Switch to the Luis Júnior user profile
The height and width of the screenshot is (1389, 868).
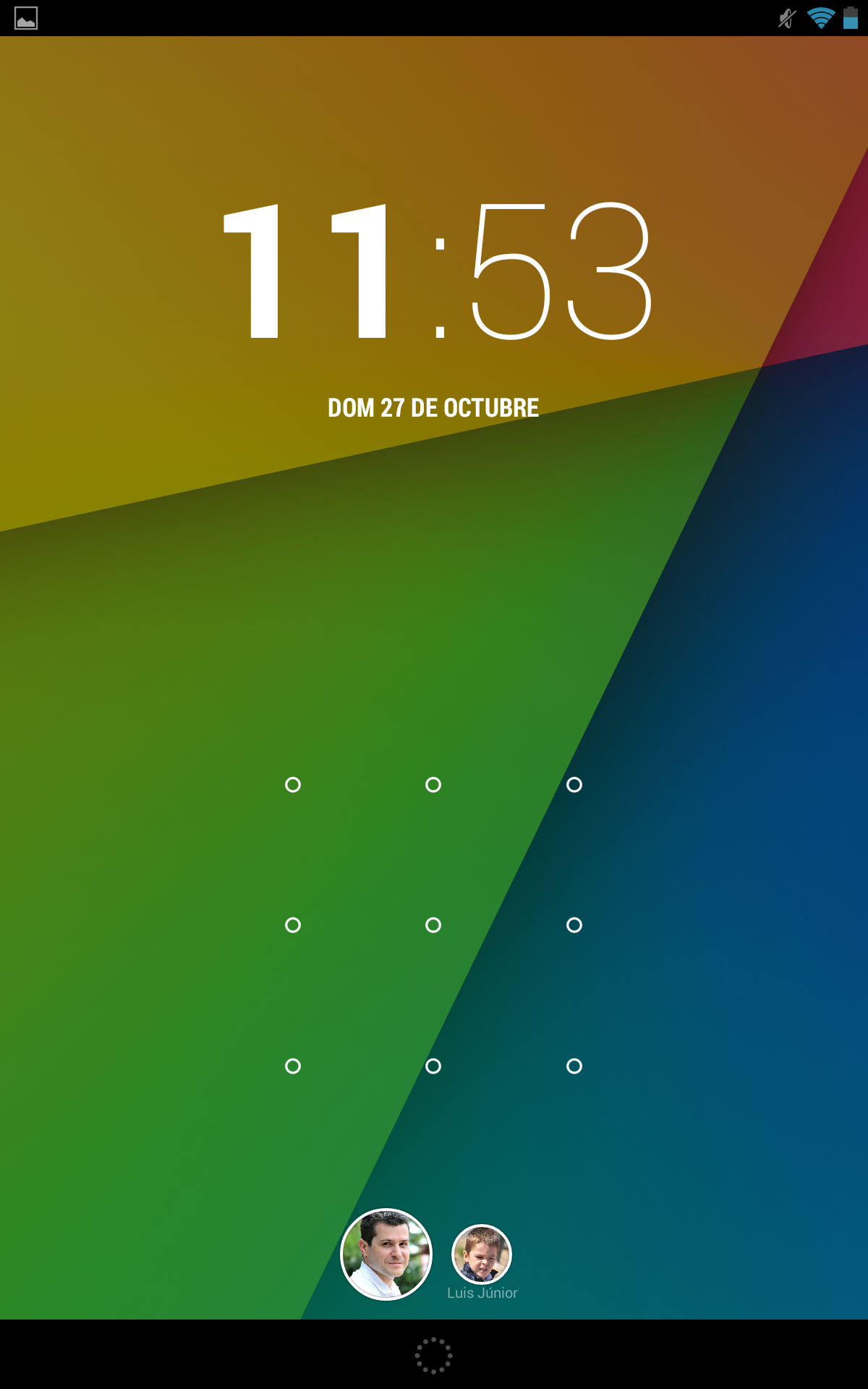tap(482, 1254)
